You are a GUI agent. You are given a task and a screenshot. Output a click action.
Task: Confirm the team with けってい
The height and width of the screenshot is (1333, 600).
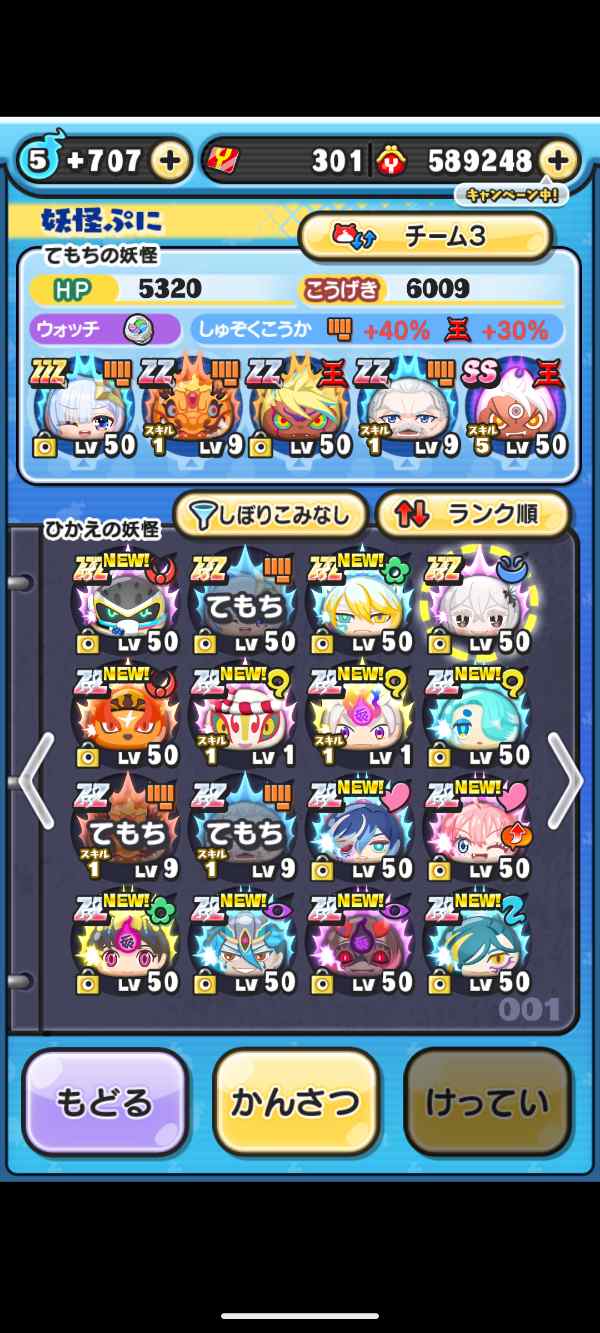(x=487, y=1101)
